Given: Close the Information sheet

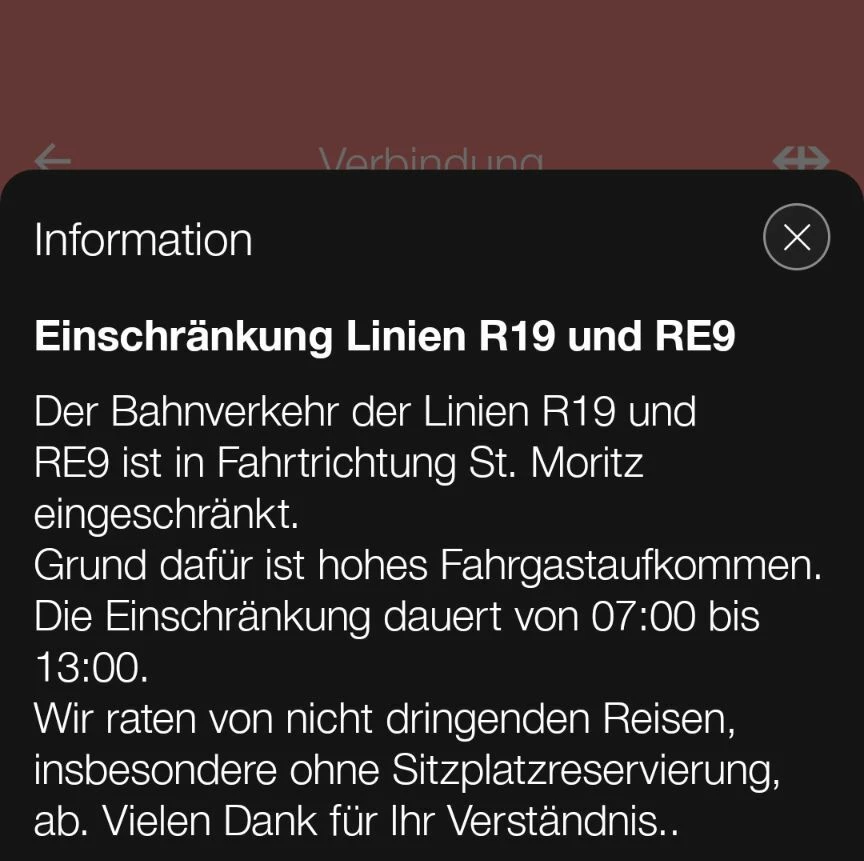Looking at the screenshot, I should coord(796,237).
